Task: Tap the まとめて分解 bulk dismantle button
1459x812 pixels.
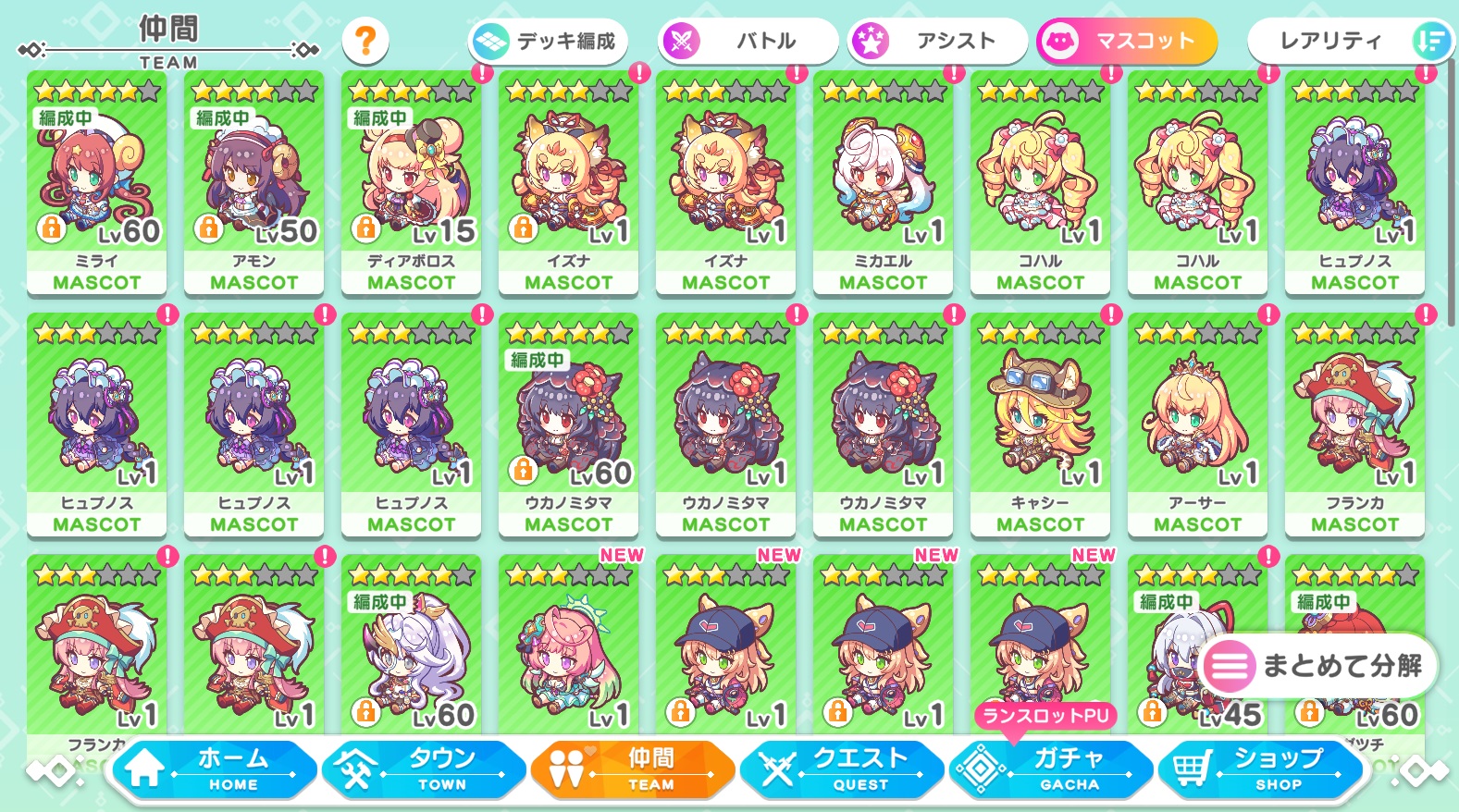Action: point(1319,665)
